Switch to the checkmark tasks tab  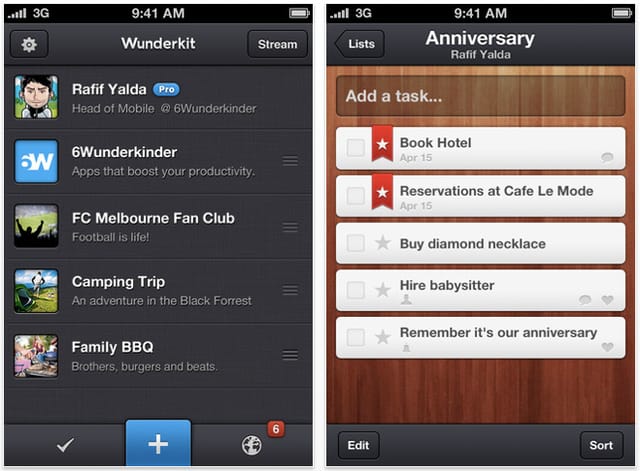tap(65, 445)
